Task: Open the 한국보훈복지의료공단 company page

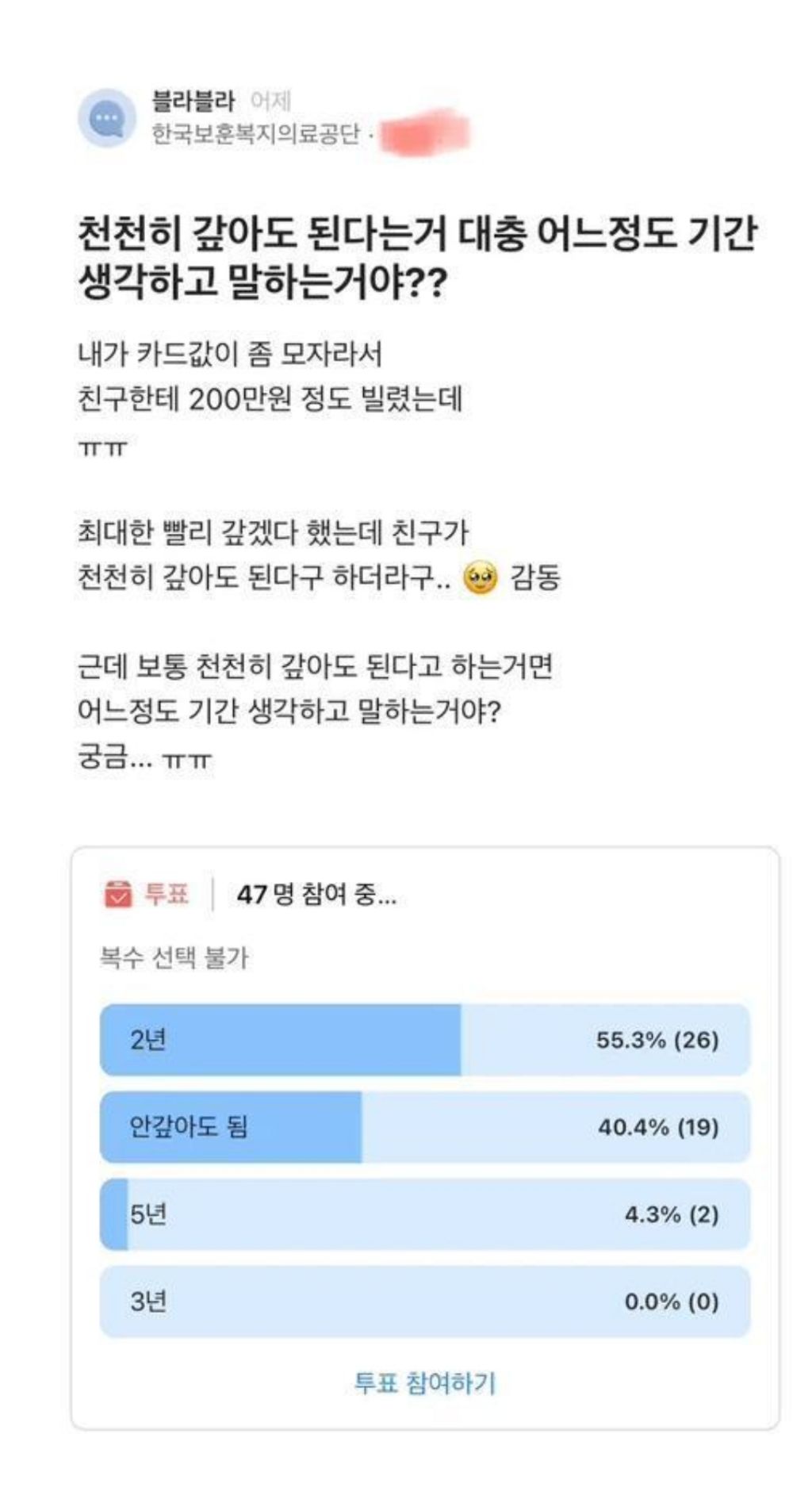Action: point(255,134)
